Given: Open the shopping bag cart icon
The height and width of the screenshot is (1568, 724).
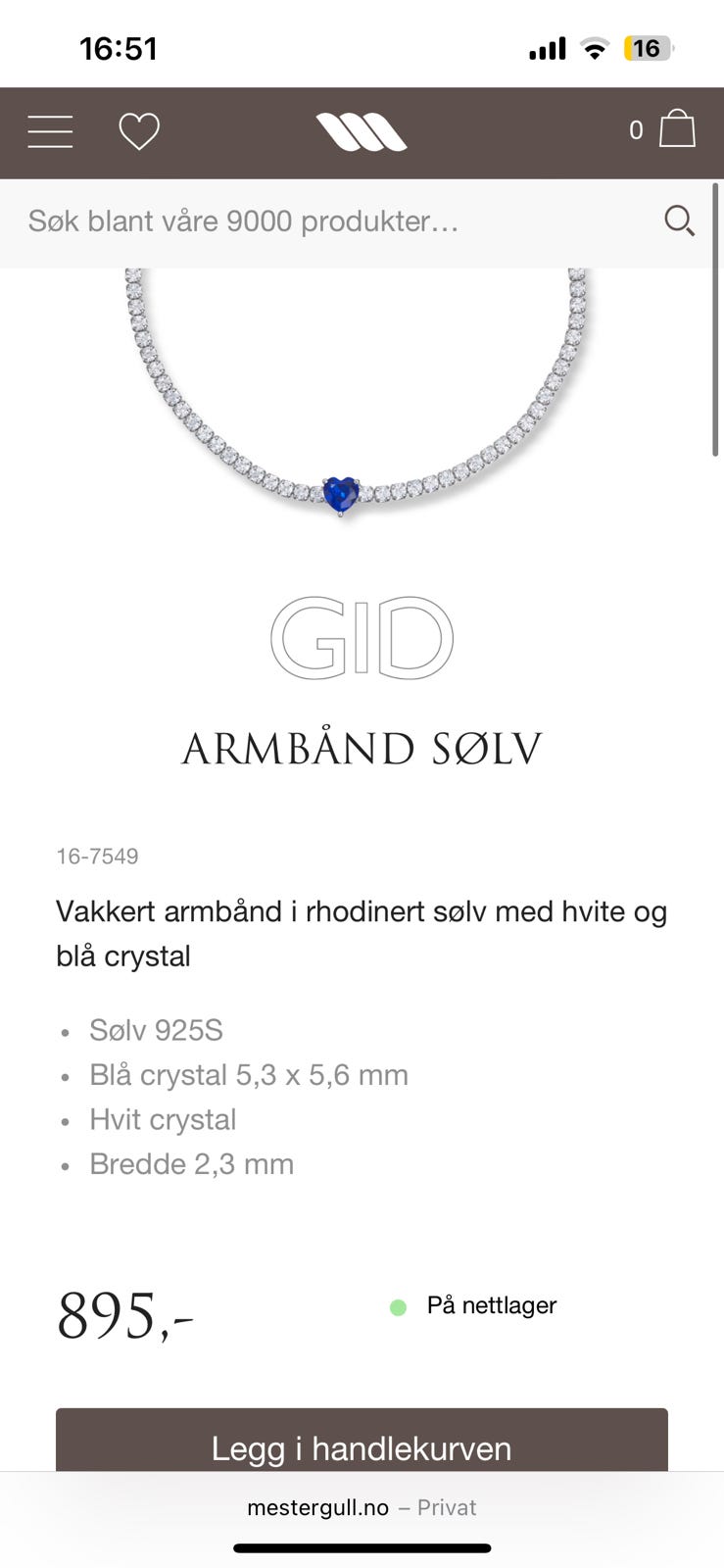Looking at the screenshot, I should (677, 128).
